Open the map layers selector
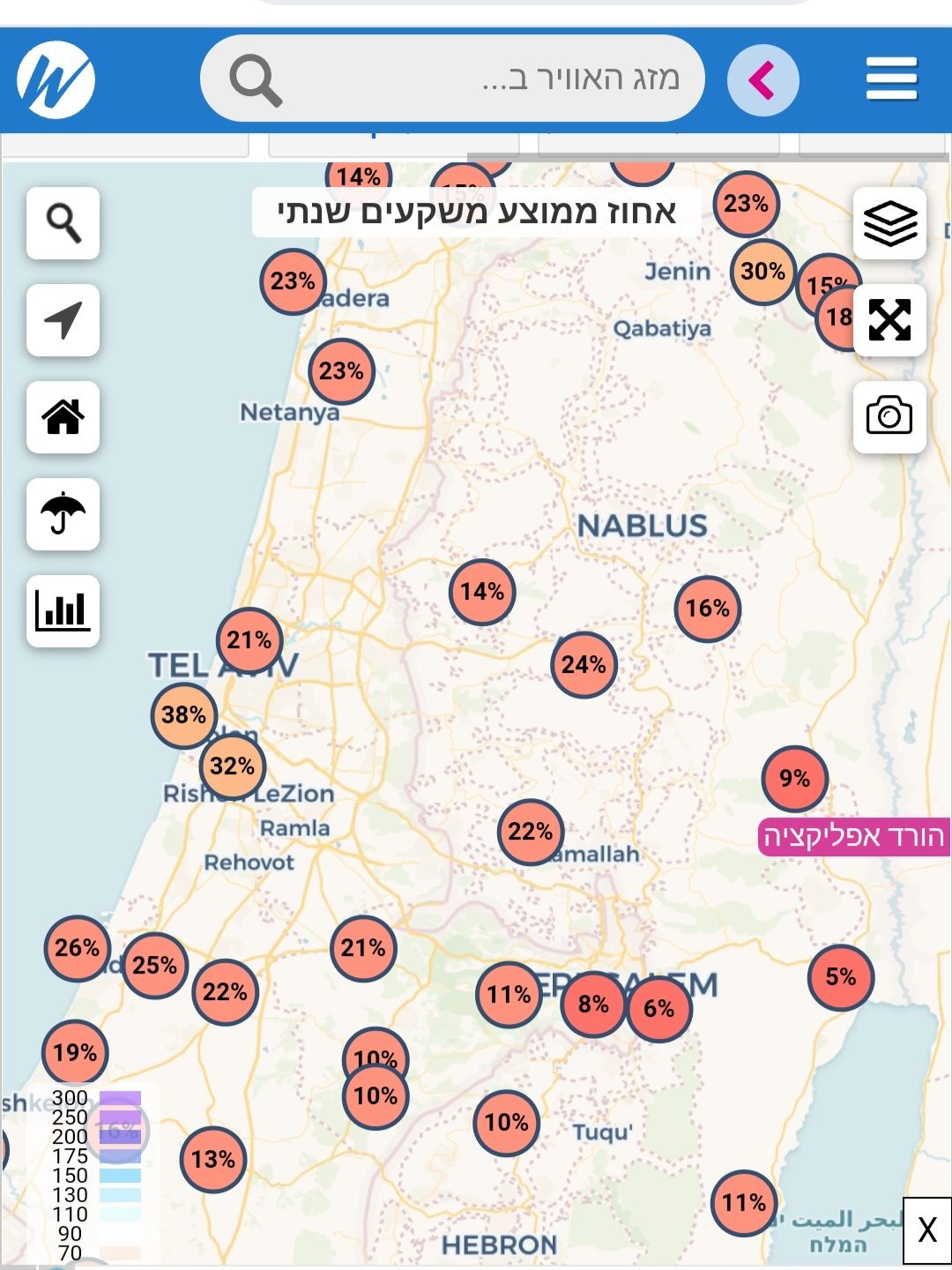952x1270 pixels. [x=889, y=223]
